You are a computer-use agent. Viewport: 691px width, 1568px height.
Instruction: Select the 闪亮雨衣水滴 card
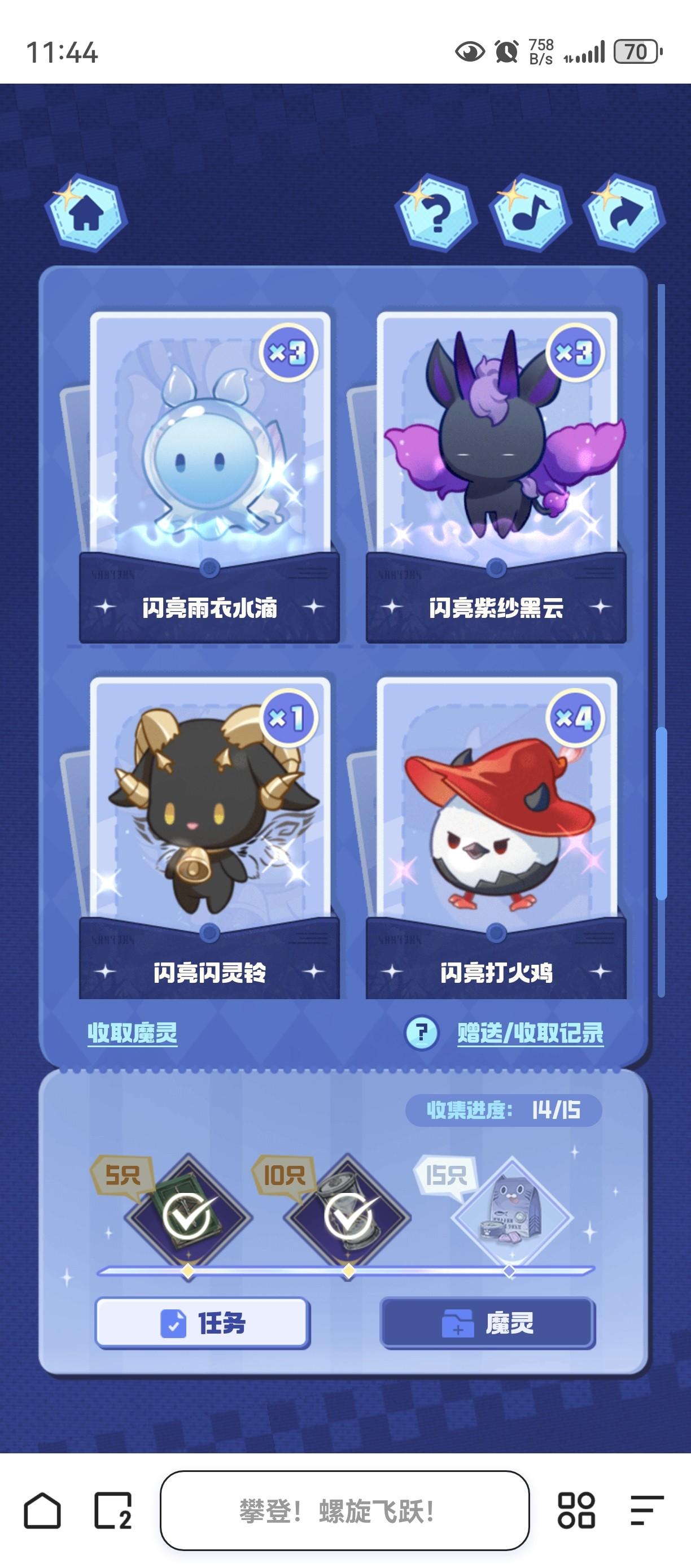[x=210, y=463]
